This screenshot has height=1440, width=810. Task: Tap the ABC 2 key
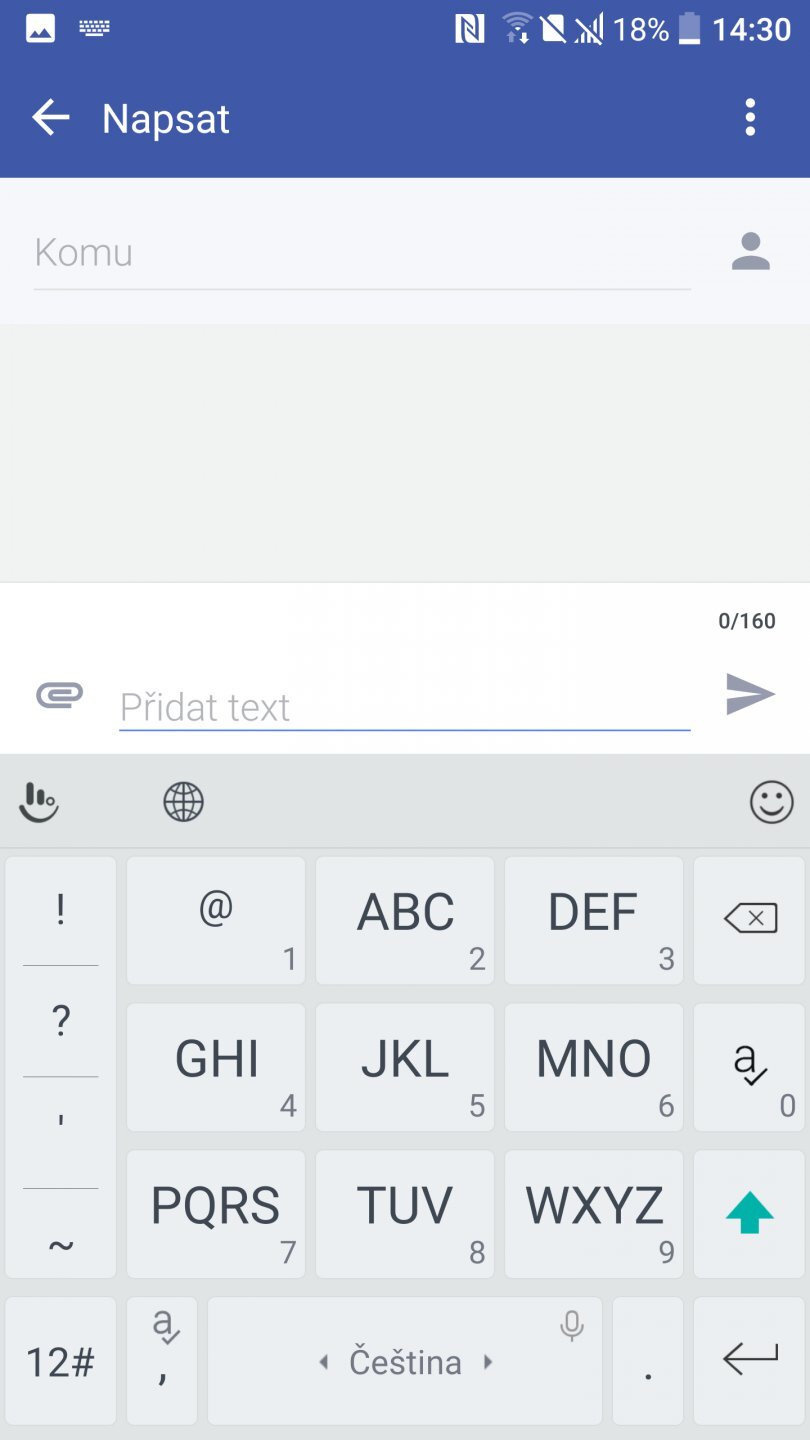tap(405, 920)
